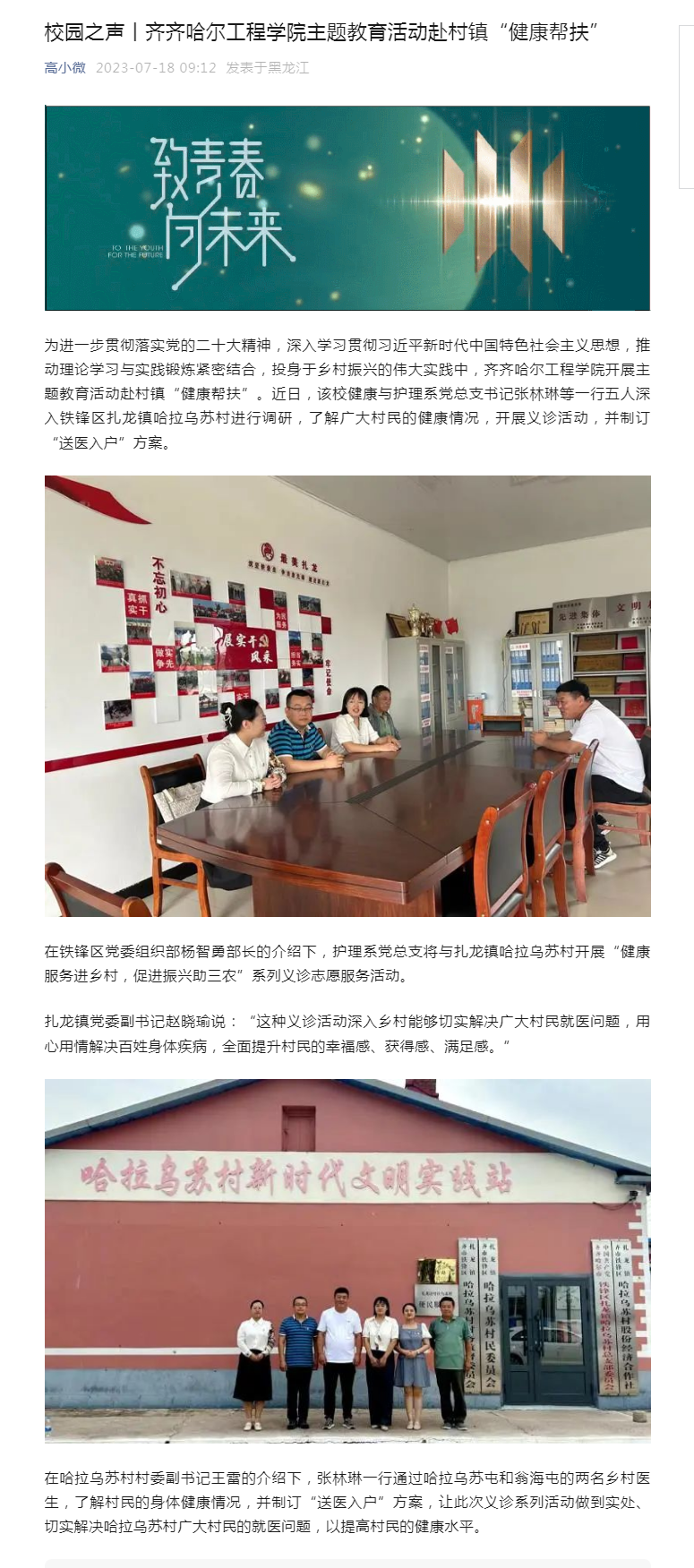
Task: Open the 高小微 account link
Action: (x=64, y=67)
